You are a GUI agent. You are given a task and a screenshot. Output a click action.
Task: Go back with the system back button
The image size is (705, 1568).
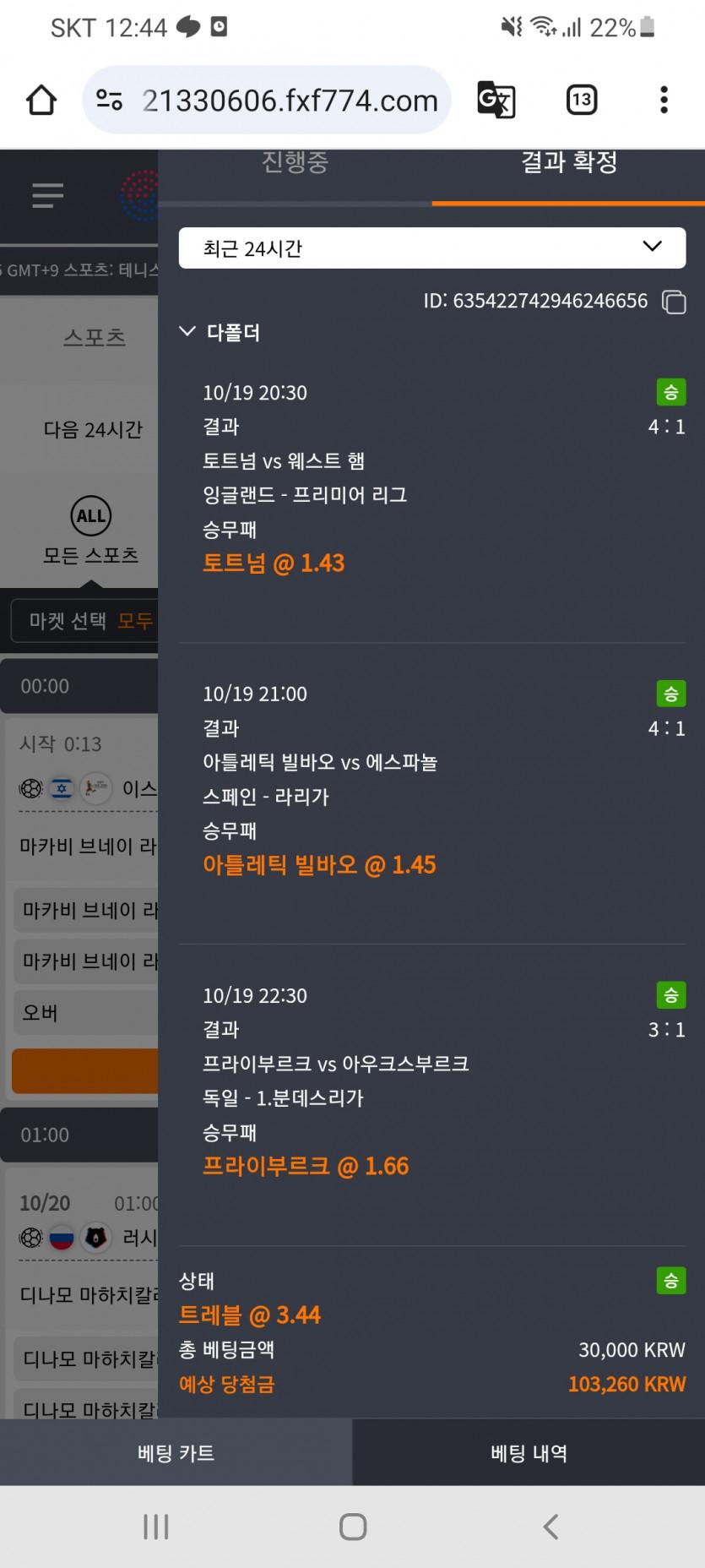pos(550,1527)
